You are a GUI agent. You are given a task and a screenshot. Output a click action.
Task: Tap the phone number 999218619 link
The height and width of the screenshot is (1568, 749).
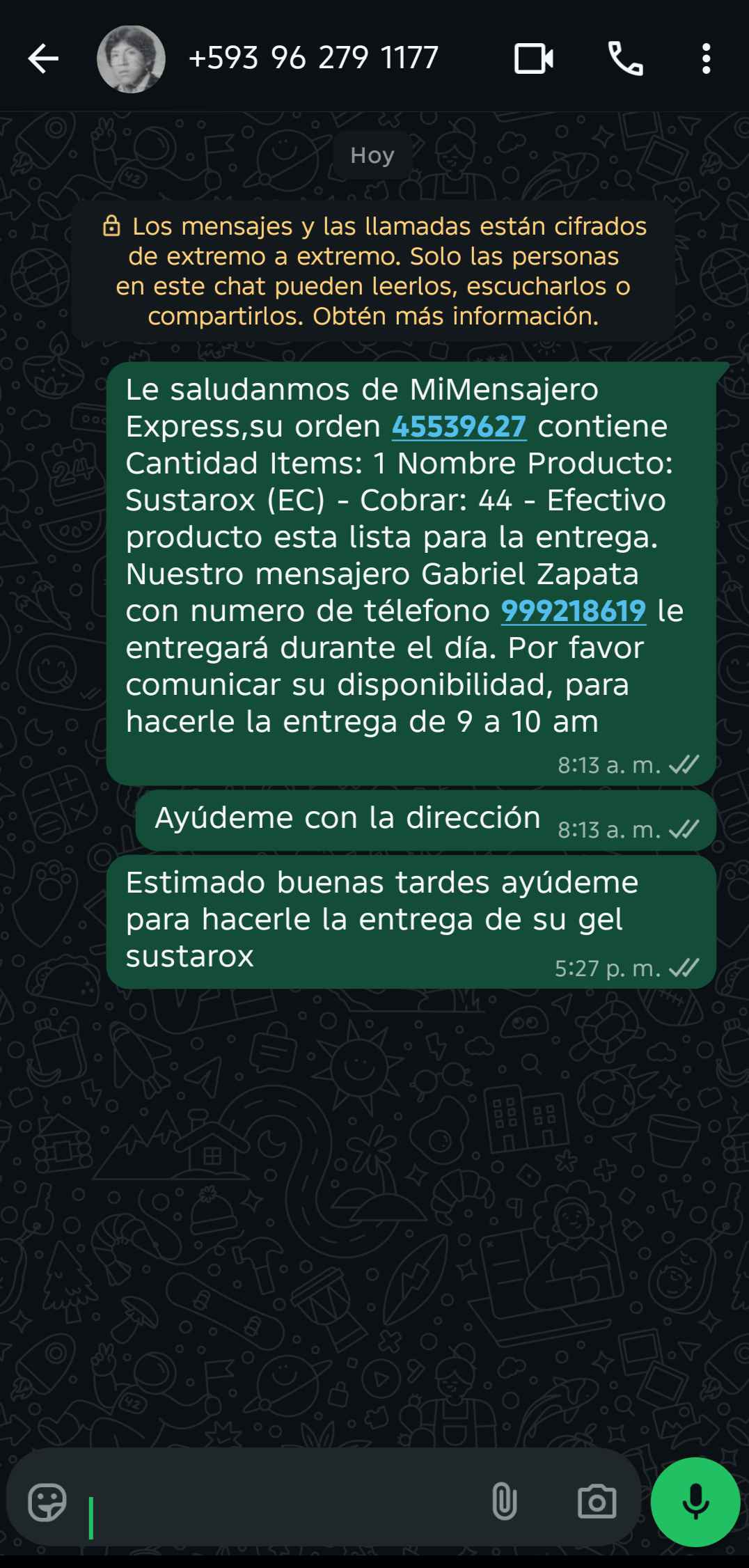[x=574, y=611]
